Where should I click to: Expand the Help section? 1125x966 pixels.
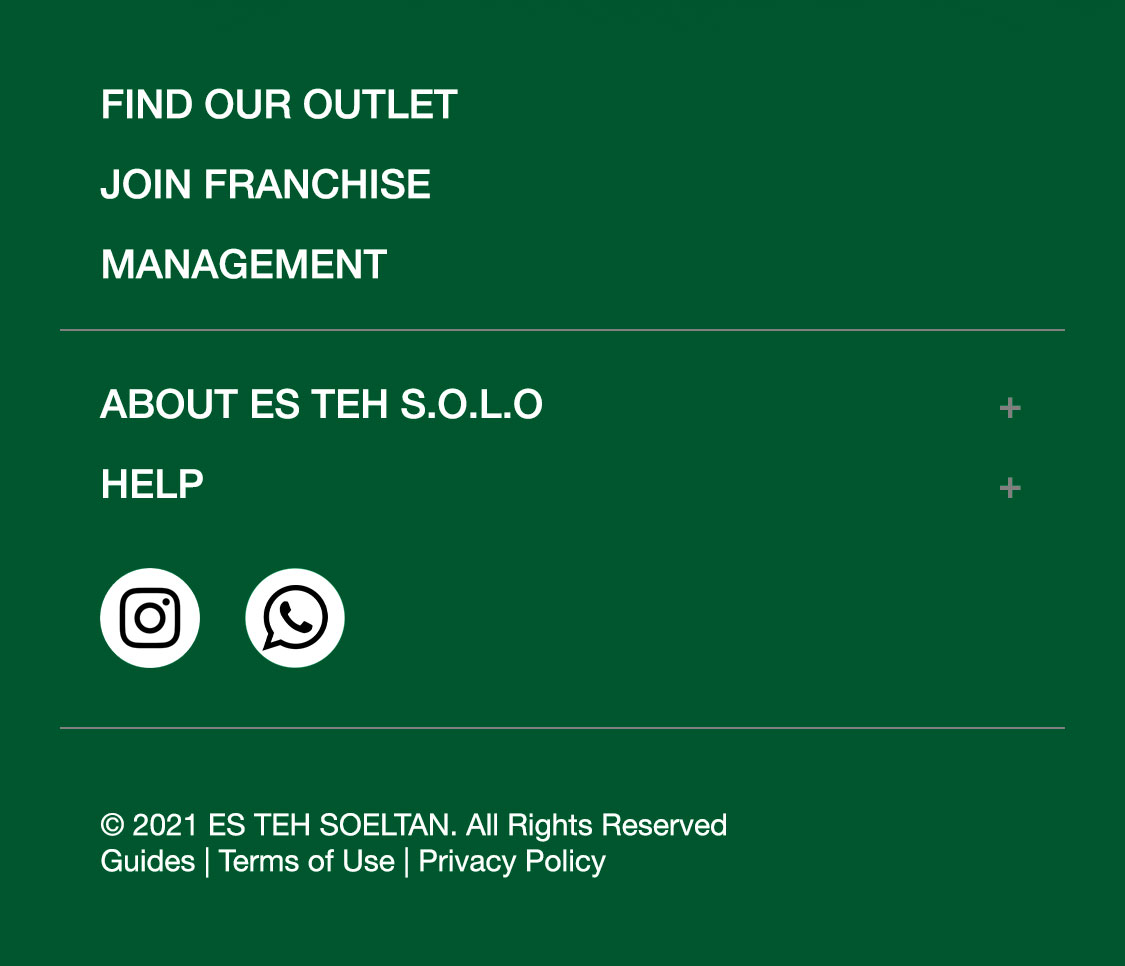point(1009,487)
